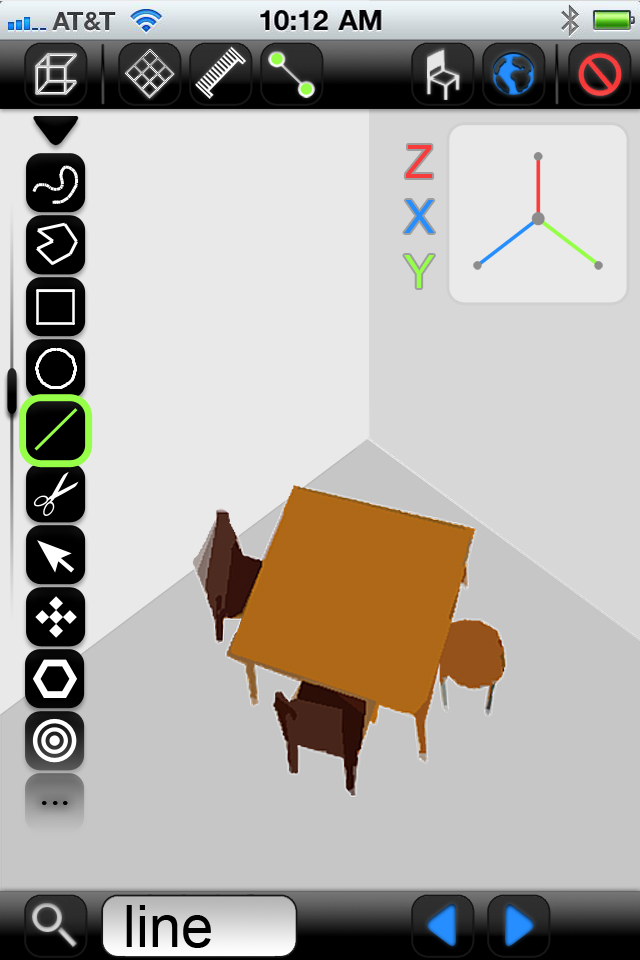Select the freehand curve drawing tool
The image size is (640, 960).
coord(55,183)
